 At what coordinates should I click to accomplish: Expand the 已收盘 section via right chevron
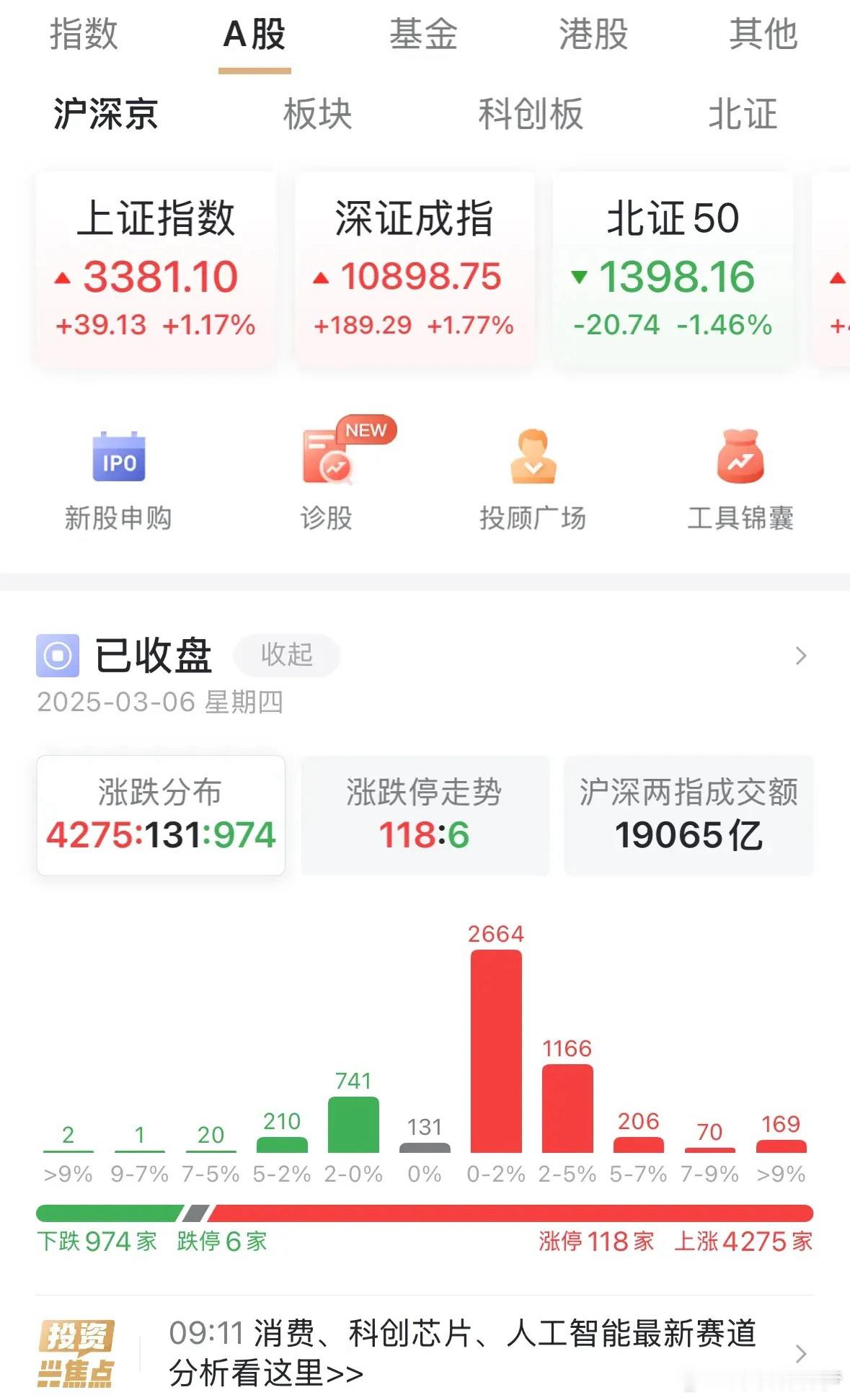pyautogui.click(x=801, y=656)
